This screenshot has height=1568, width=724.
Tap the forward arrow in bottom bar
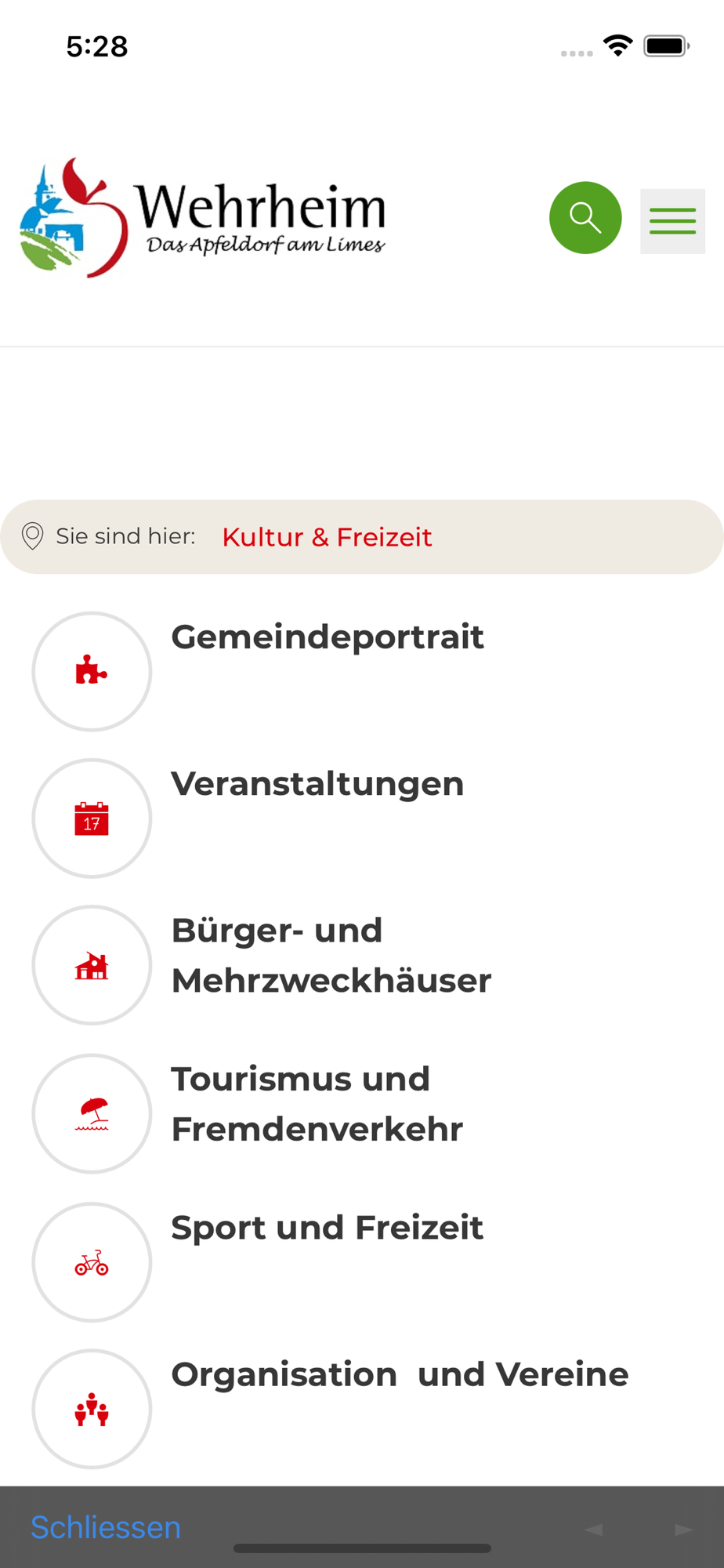click(683, 1530)
